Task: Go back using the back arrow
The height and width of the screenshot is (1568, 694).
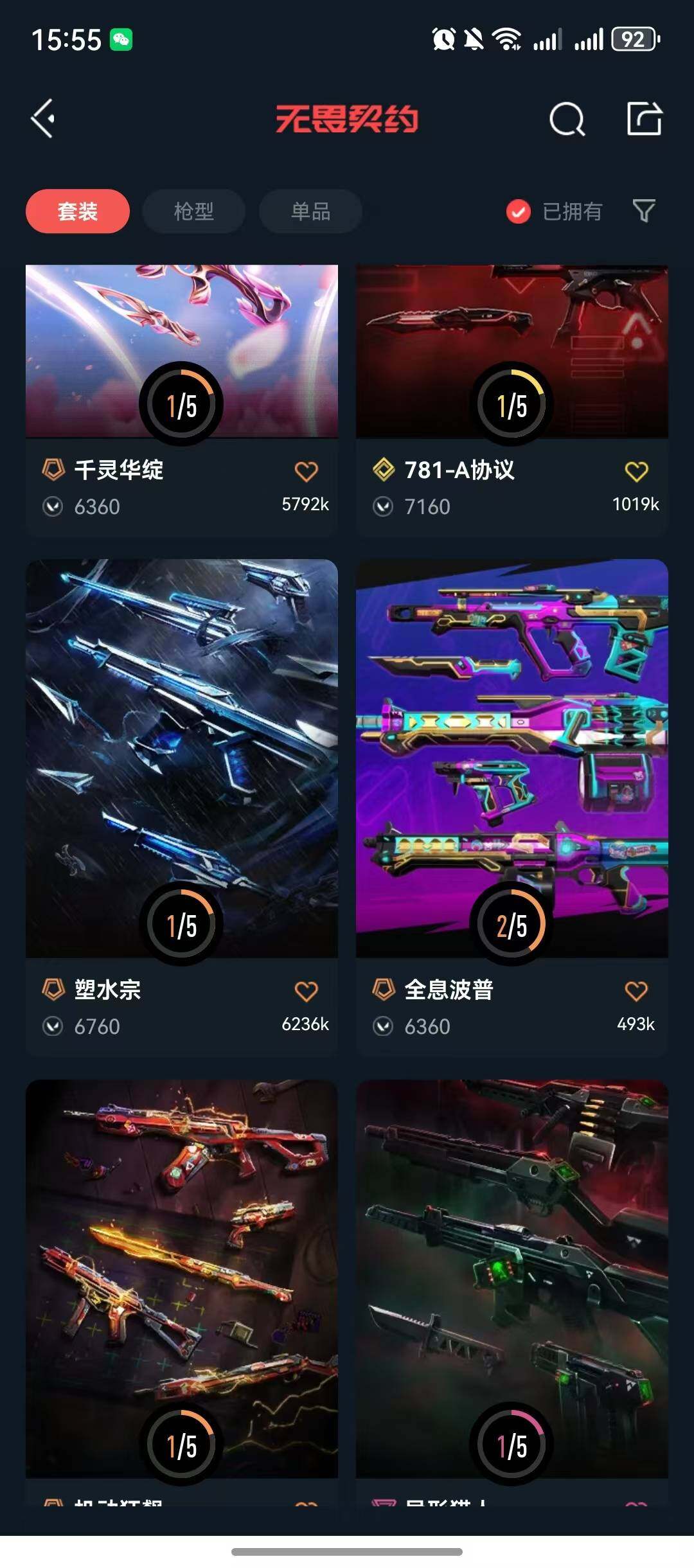Action: tap(42, 118)
